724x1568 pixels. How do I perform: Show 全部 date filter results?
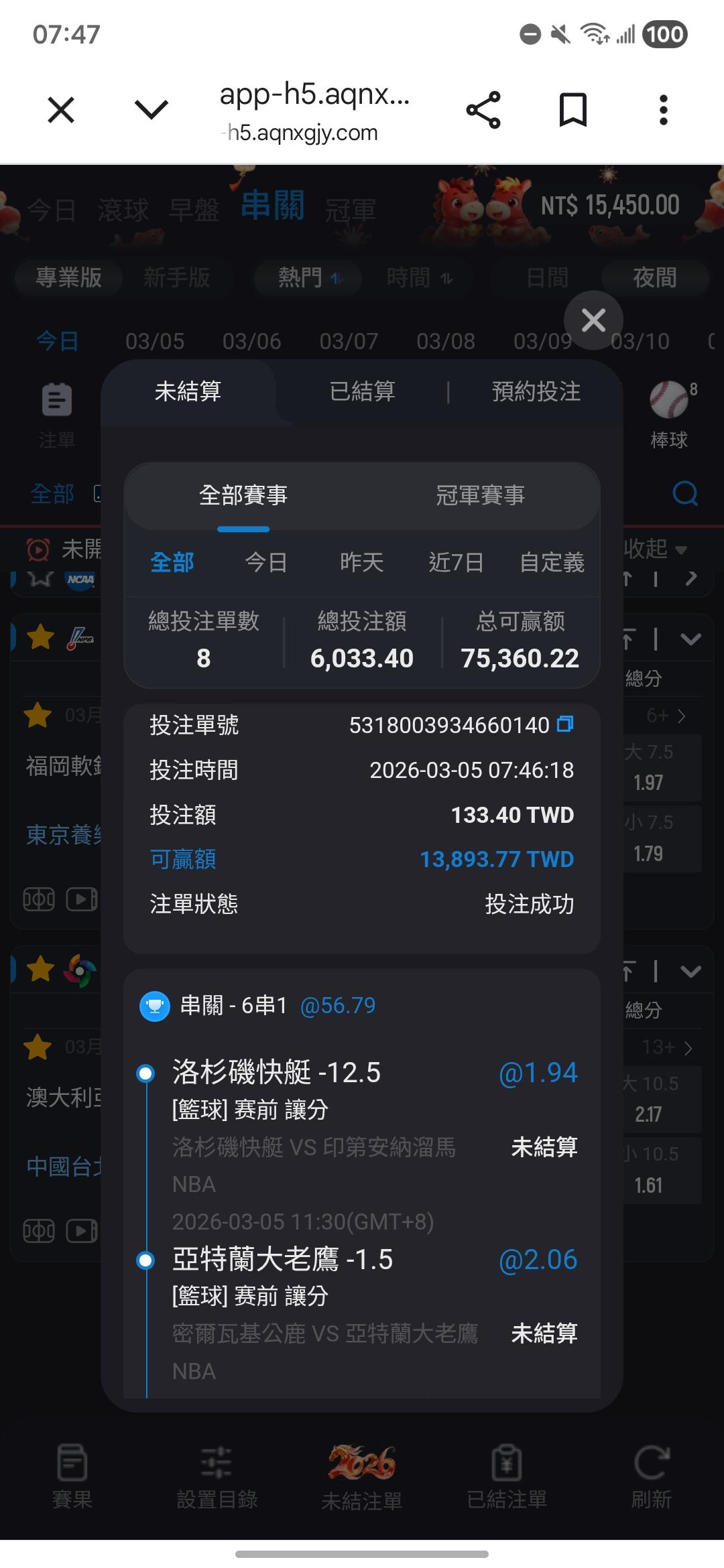[x=172, y=562]
